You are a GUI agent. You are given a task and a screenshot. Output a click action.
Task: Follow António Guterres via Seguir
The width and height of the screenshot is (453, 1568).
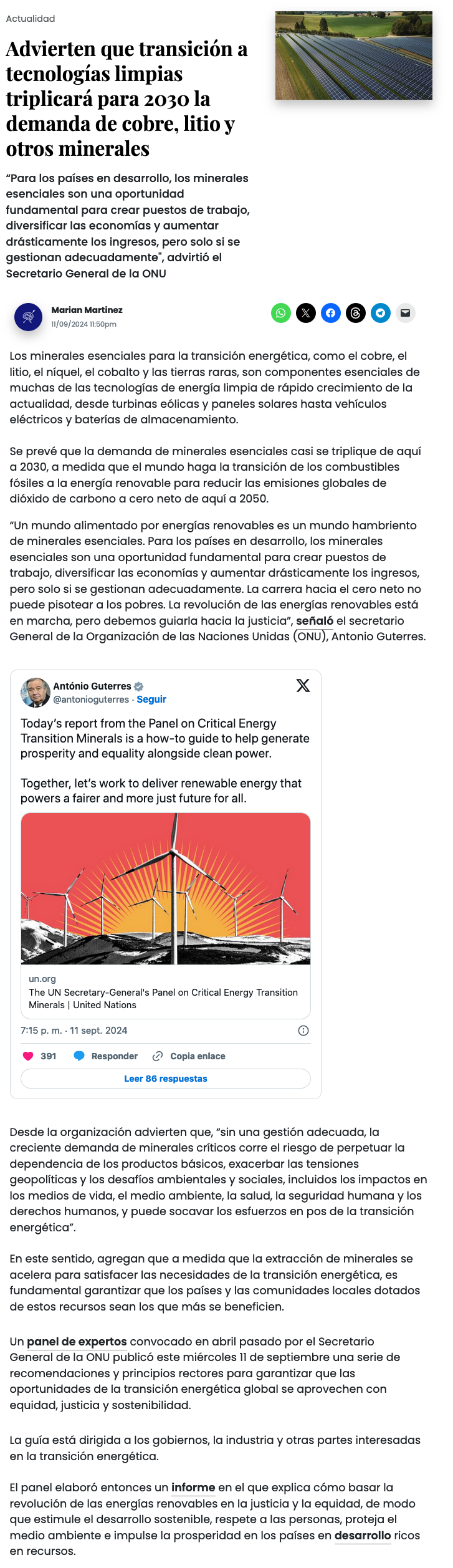[151, 700]
